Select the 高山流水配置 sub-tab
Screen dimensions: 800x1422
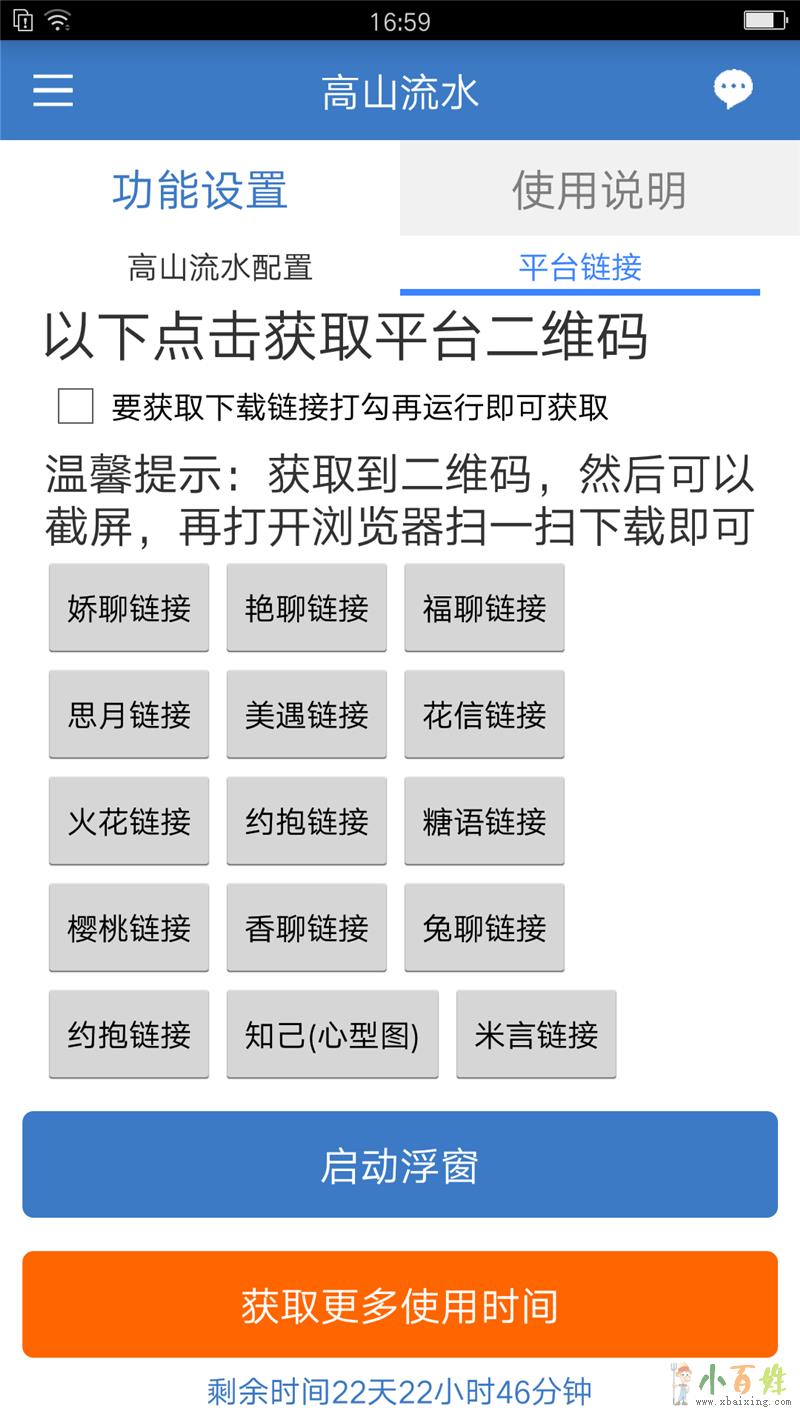220,267
